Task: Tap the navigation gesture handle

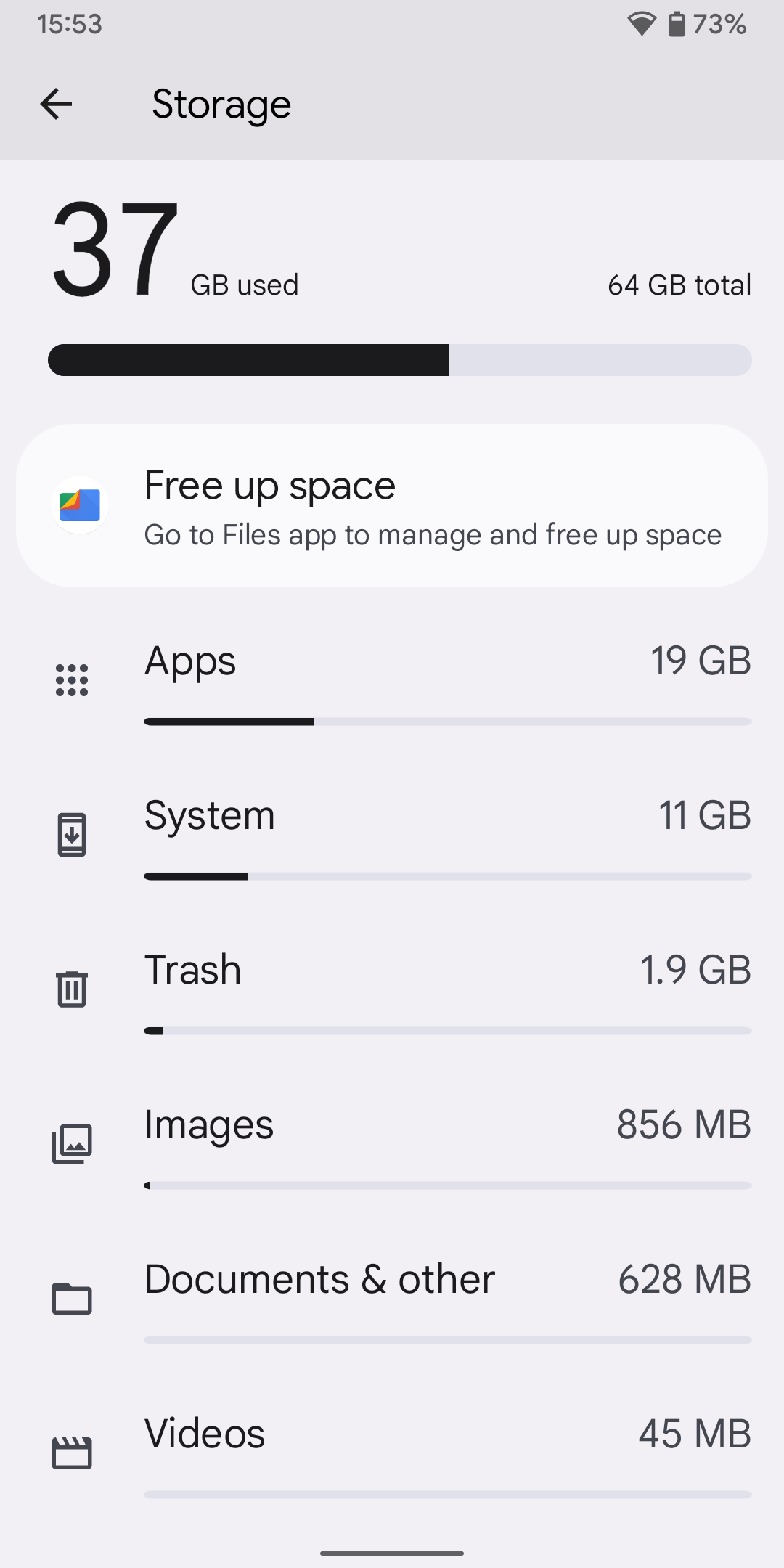Action: tap(392, 1553)
